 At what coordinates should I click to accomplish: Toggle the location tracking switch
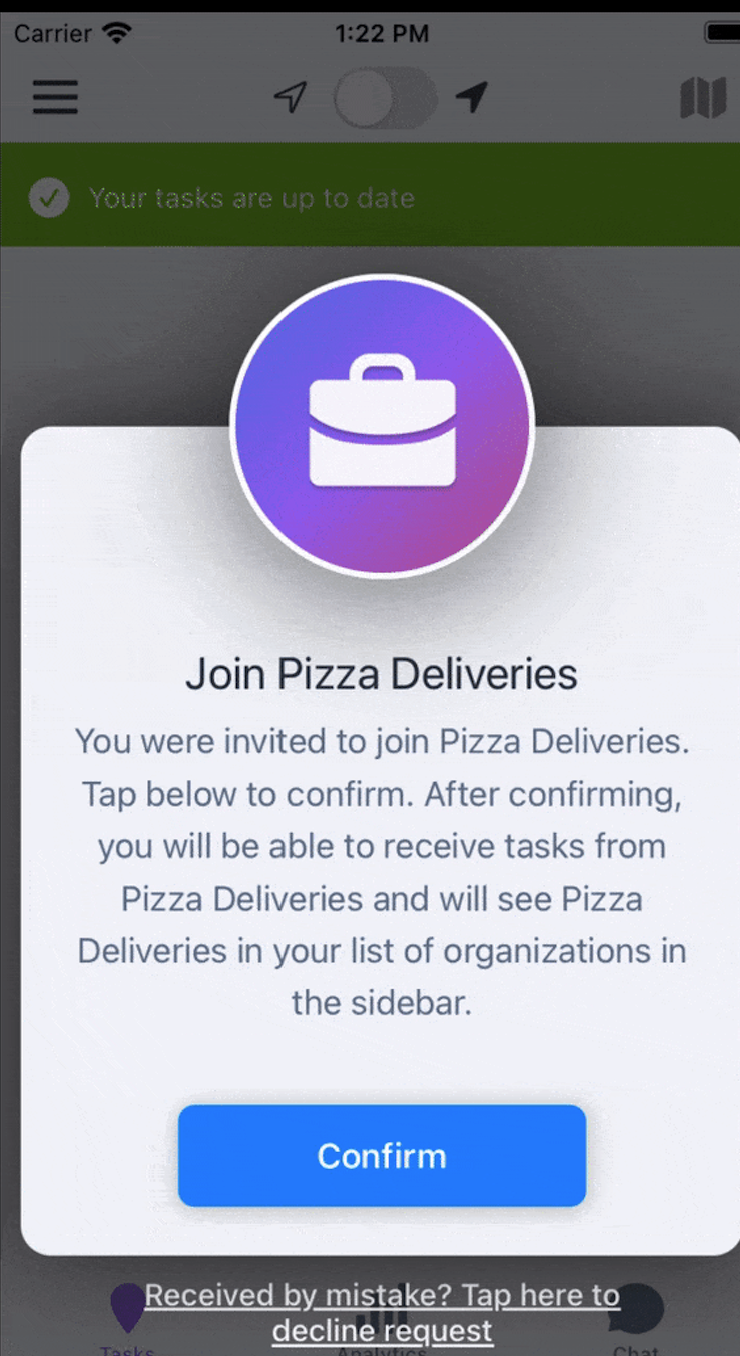[385, 98]
